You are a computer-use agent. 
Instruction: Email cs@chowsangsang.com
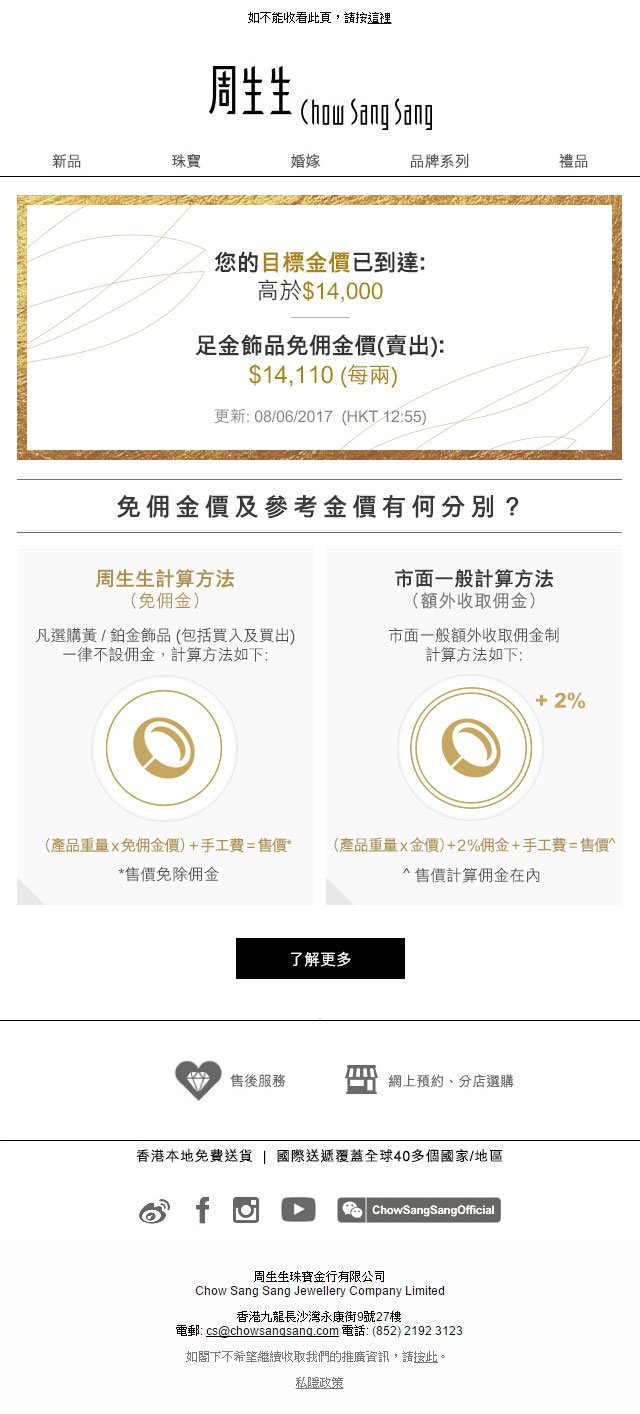point(272,1331)
